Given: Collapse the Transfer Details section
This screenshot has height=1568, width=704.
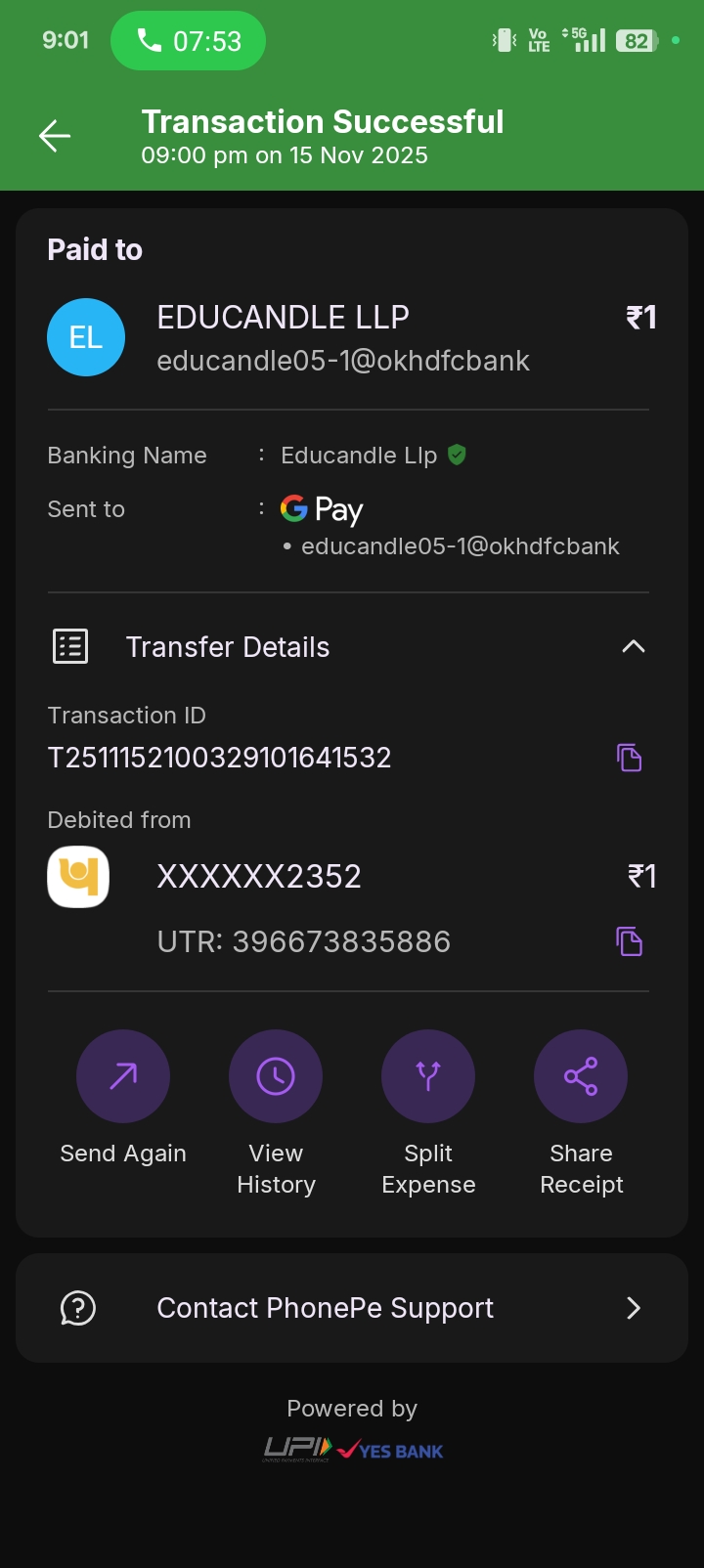Looking at the screenshot, I should 634,646.
